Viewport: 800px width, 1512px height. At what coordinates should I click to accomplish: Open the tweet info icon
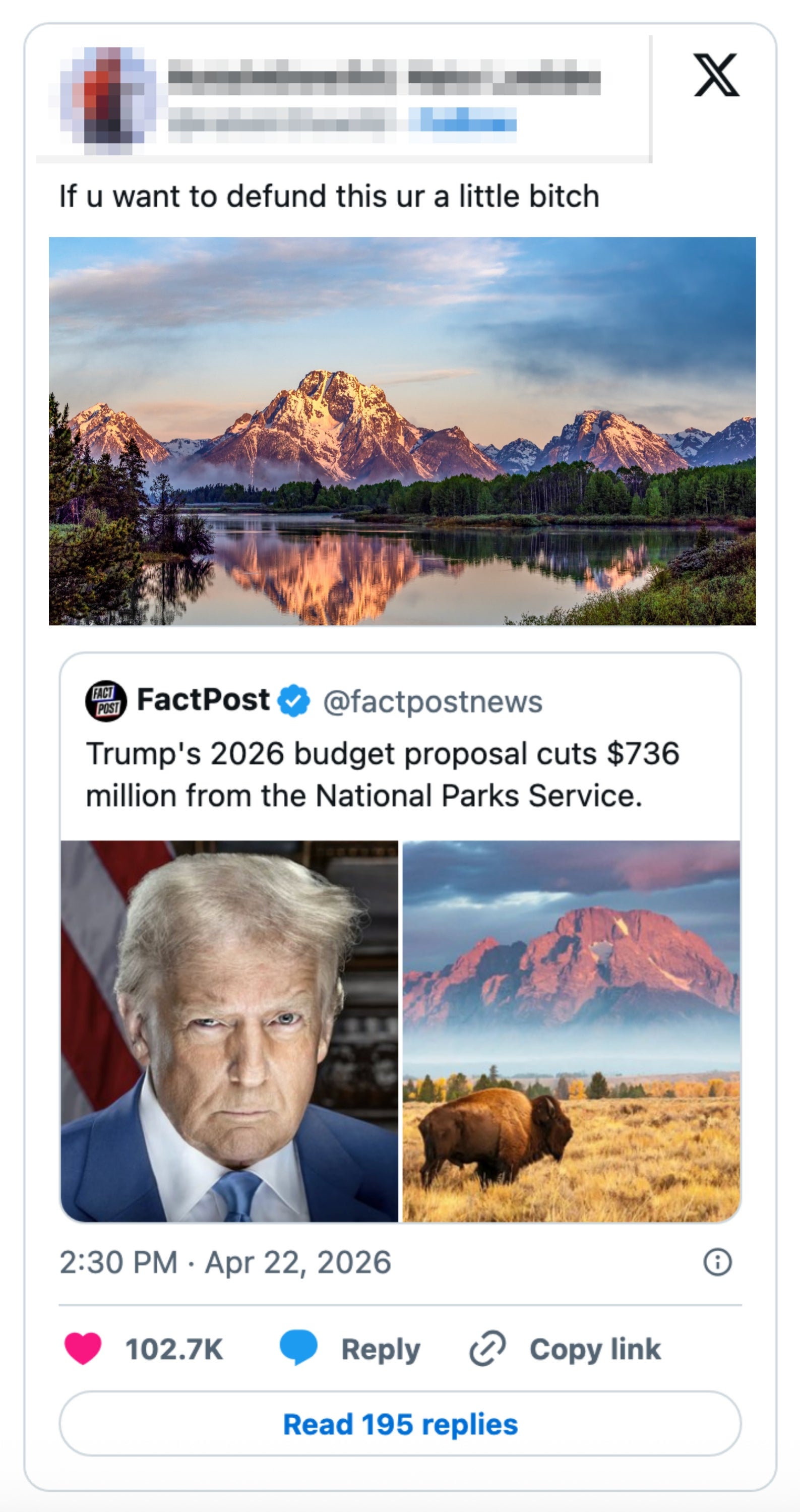coord(717,1262)
